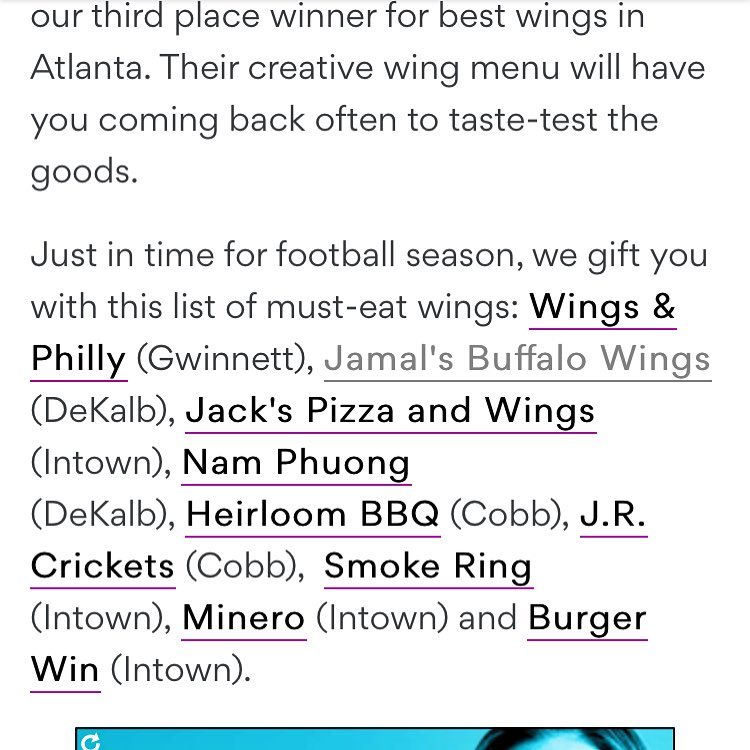Go to the Smoke Ring link
This screenshot has width=750, height=750.
click(x=428, y=566)
